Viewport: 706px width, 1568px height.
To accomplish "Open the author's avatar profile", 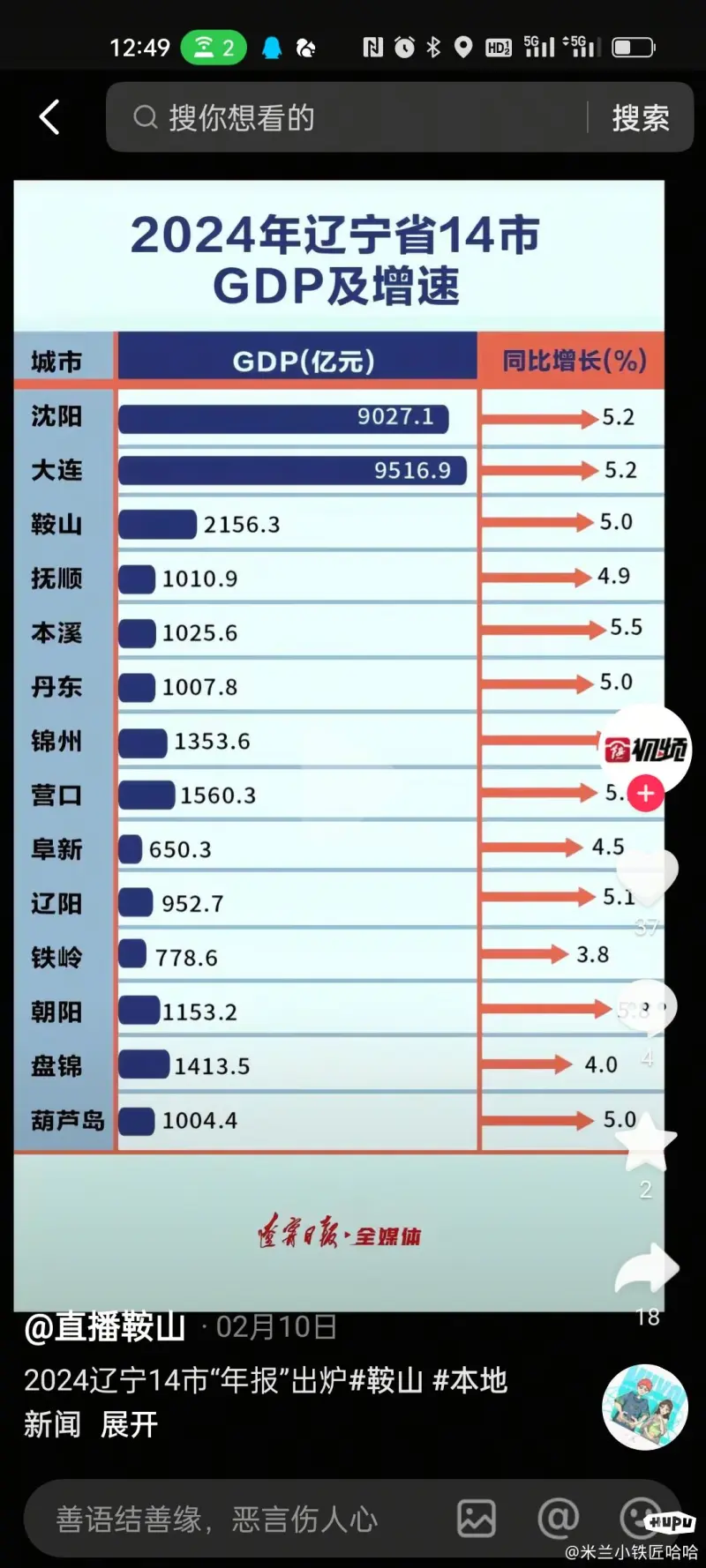I will (646, 748).
